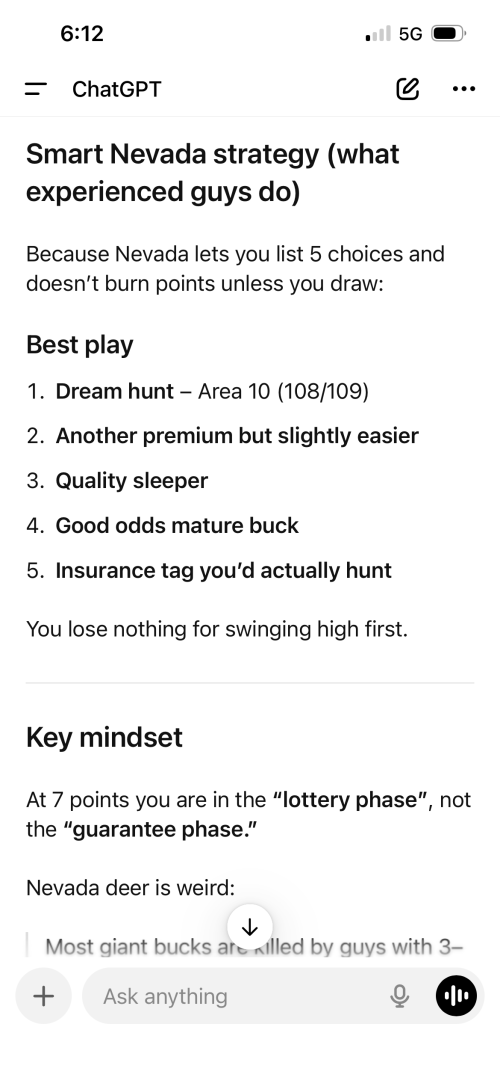Open the three-dot overflow menu

(x=463, y=88)
